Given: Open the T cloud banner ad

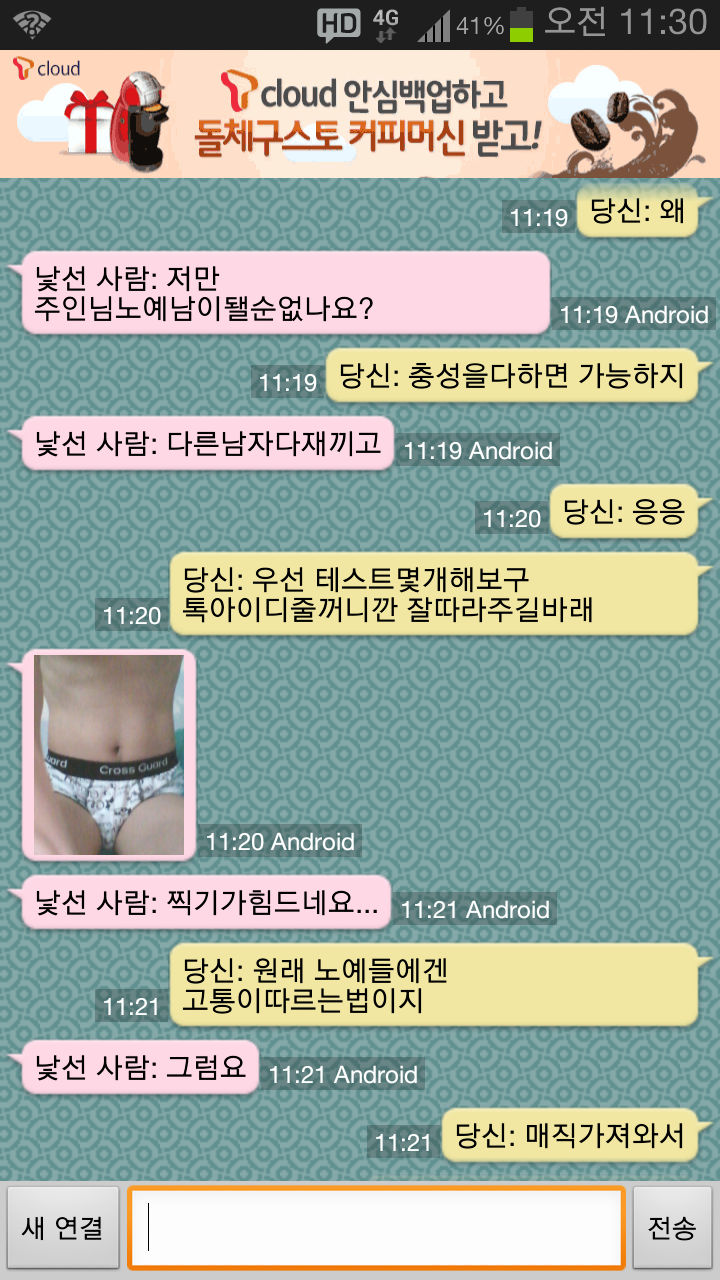Looking at the screenshot, I should (360, 114).
